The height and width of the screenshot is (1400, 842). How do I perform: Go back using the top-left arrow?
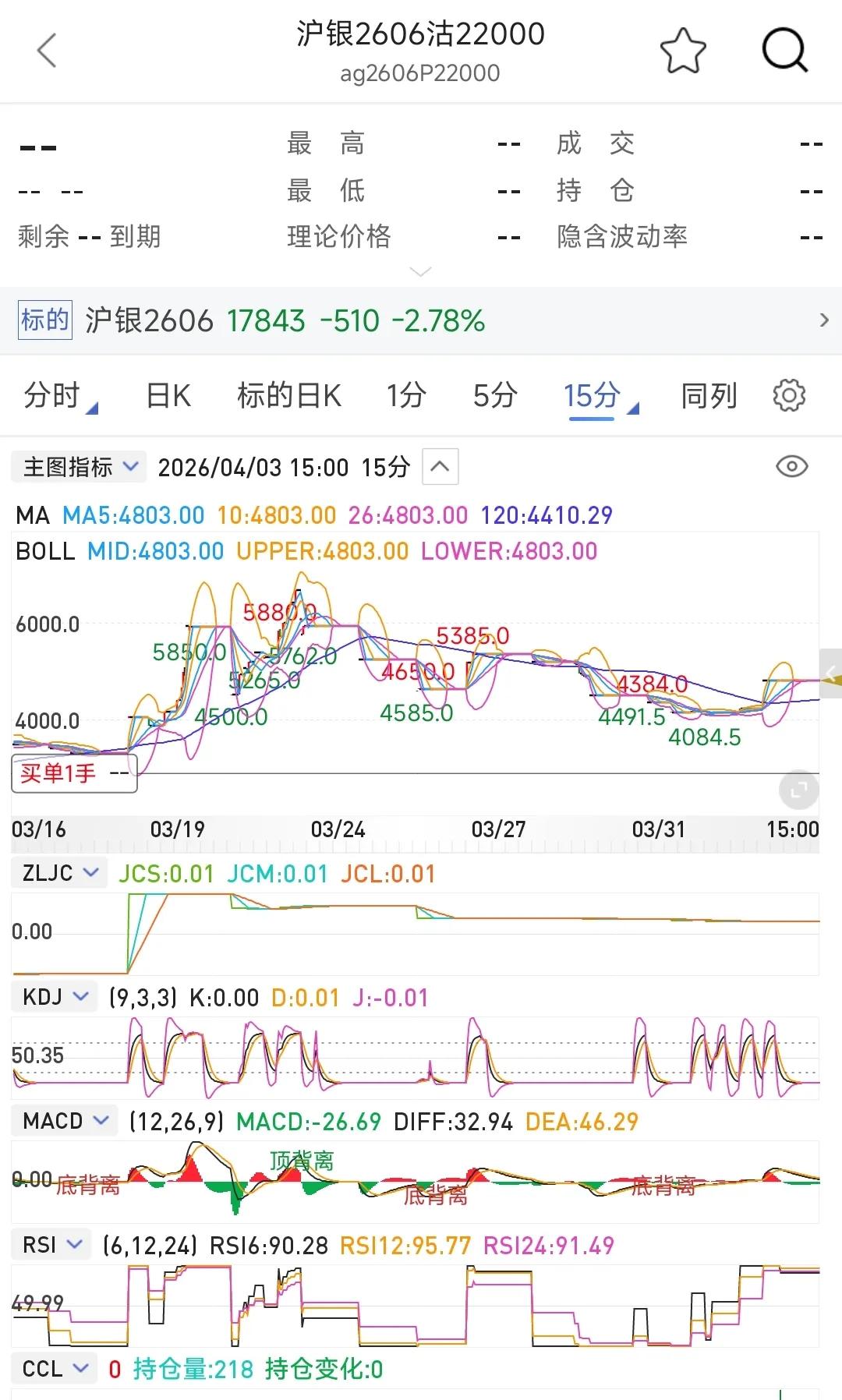coord(48,51)
